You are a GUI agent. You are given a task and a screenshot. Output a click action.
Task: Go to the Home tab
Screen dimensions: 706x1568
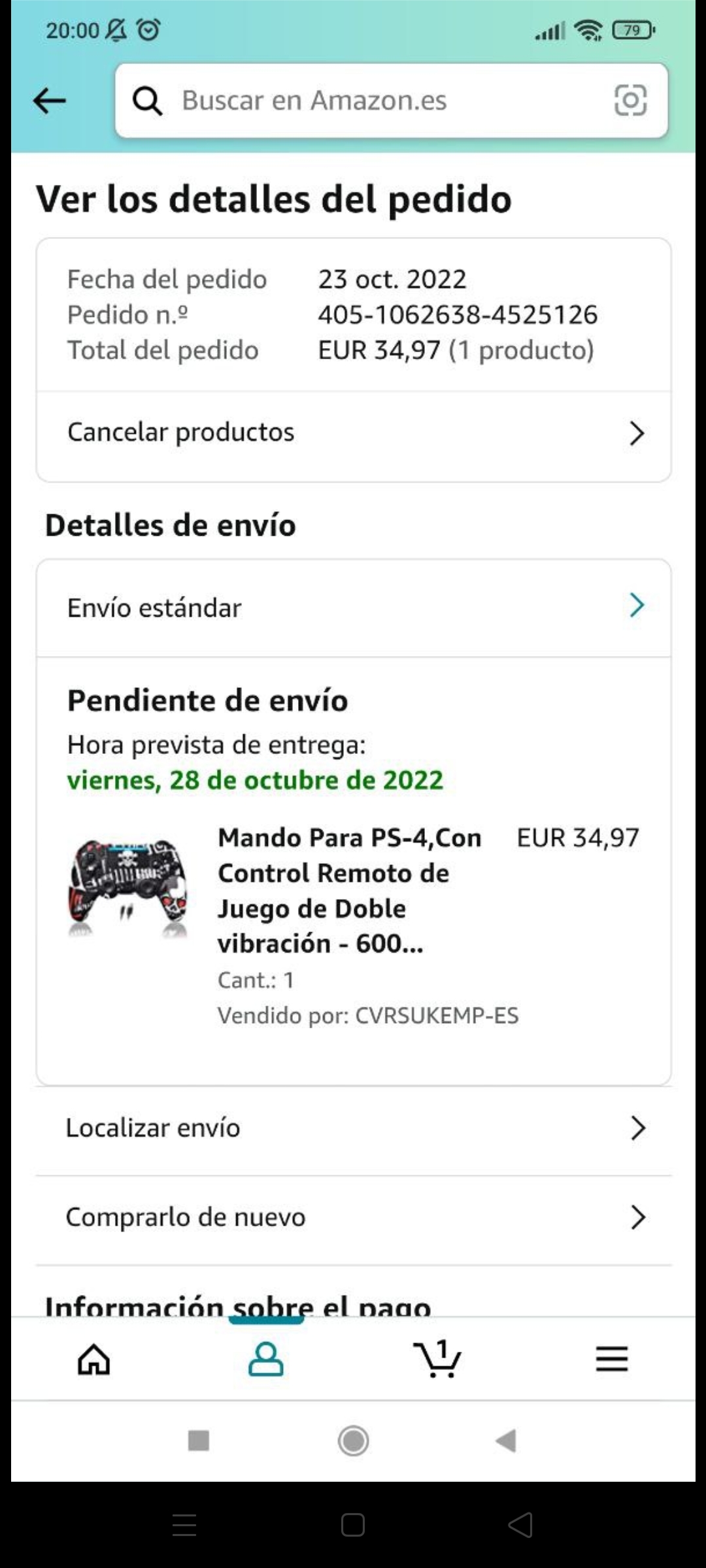(x=94, y=1360)
